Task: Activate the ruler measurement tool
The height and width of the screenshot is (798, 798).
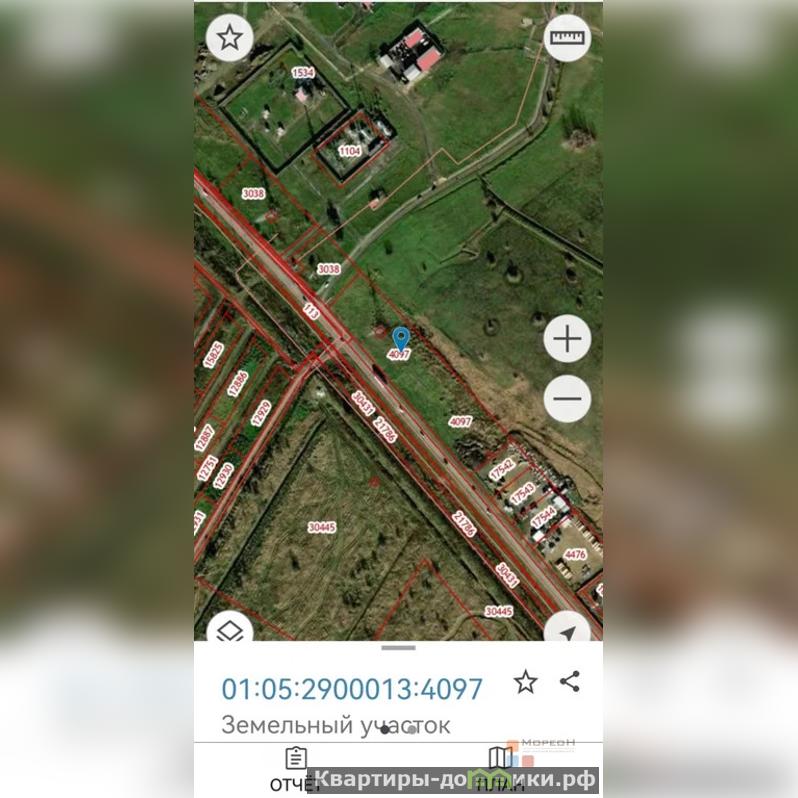Action: [x=567, y=38]
